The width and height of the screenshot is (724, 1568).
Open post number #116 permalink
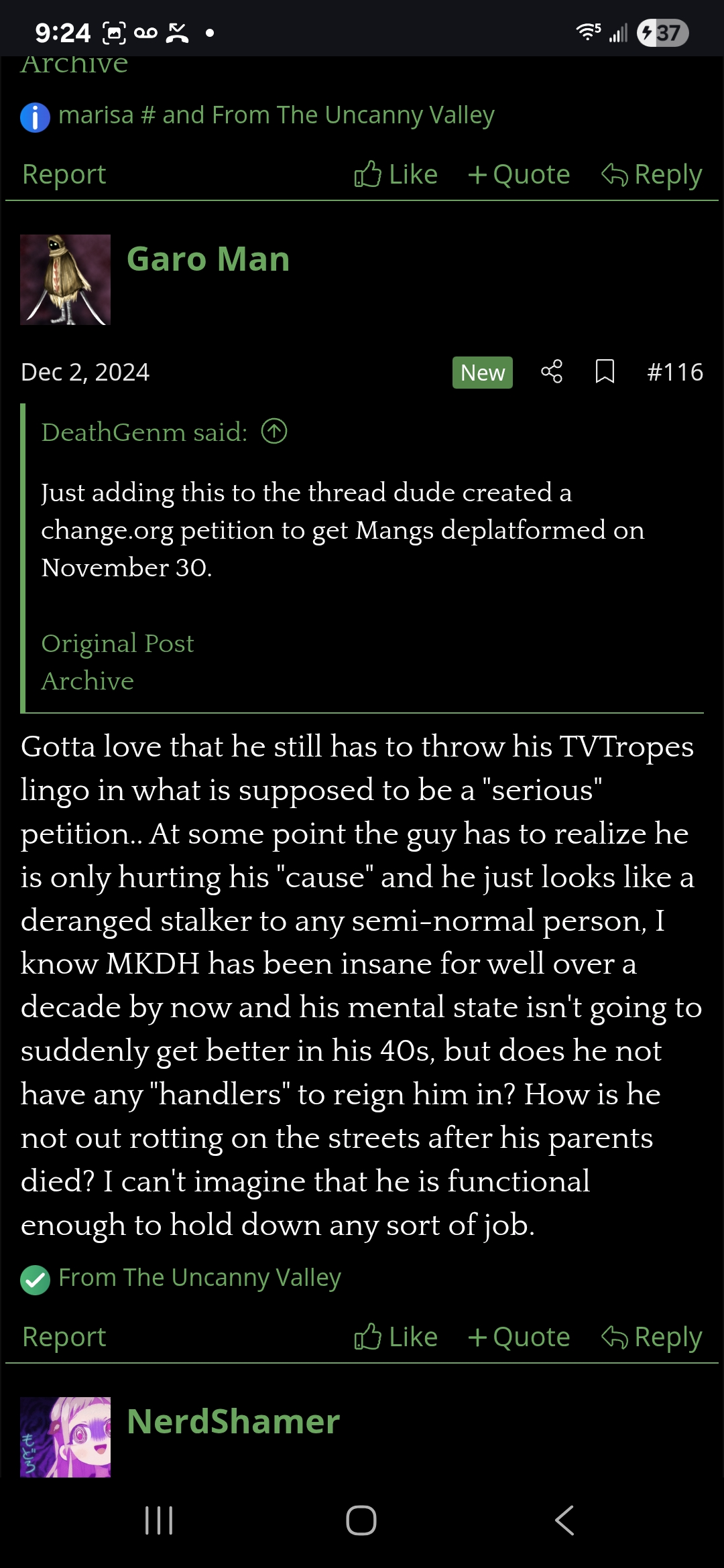point(675,372)
